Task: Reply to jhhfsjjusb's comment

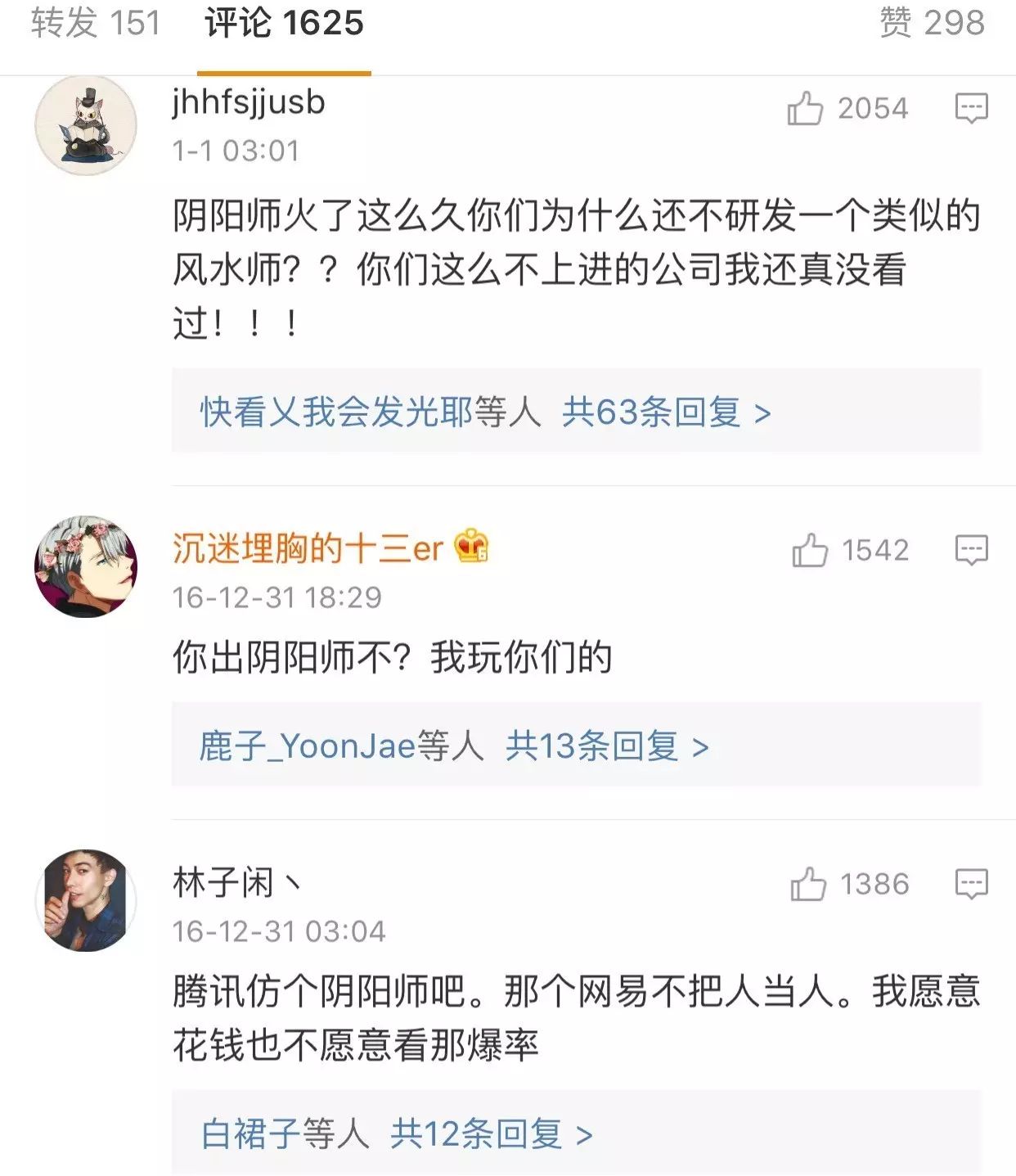Action: coord(971,108)
